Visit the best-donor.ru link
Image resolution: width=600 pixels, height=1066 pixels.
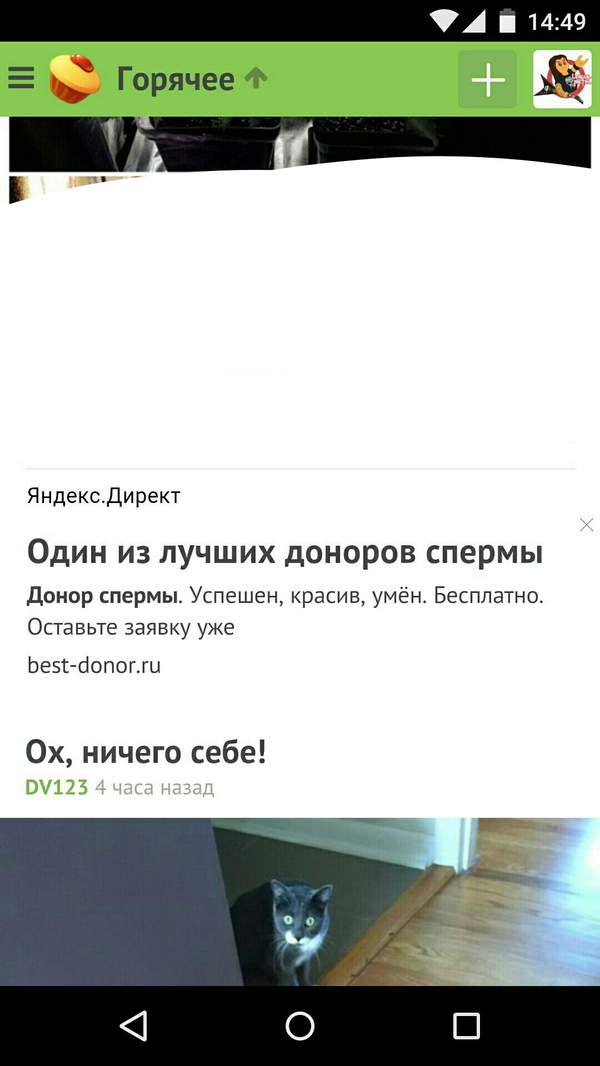(x=94, y=665)
